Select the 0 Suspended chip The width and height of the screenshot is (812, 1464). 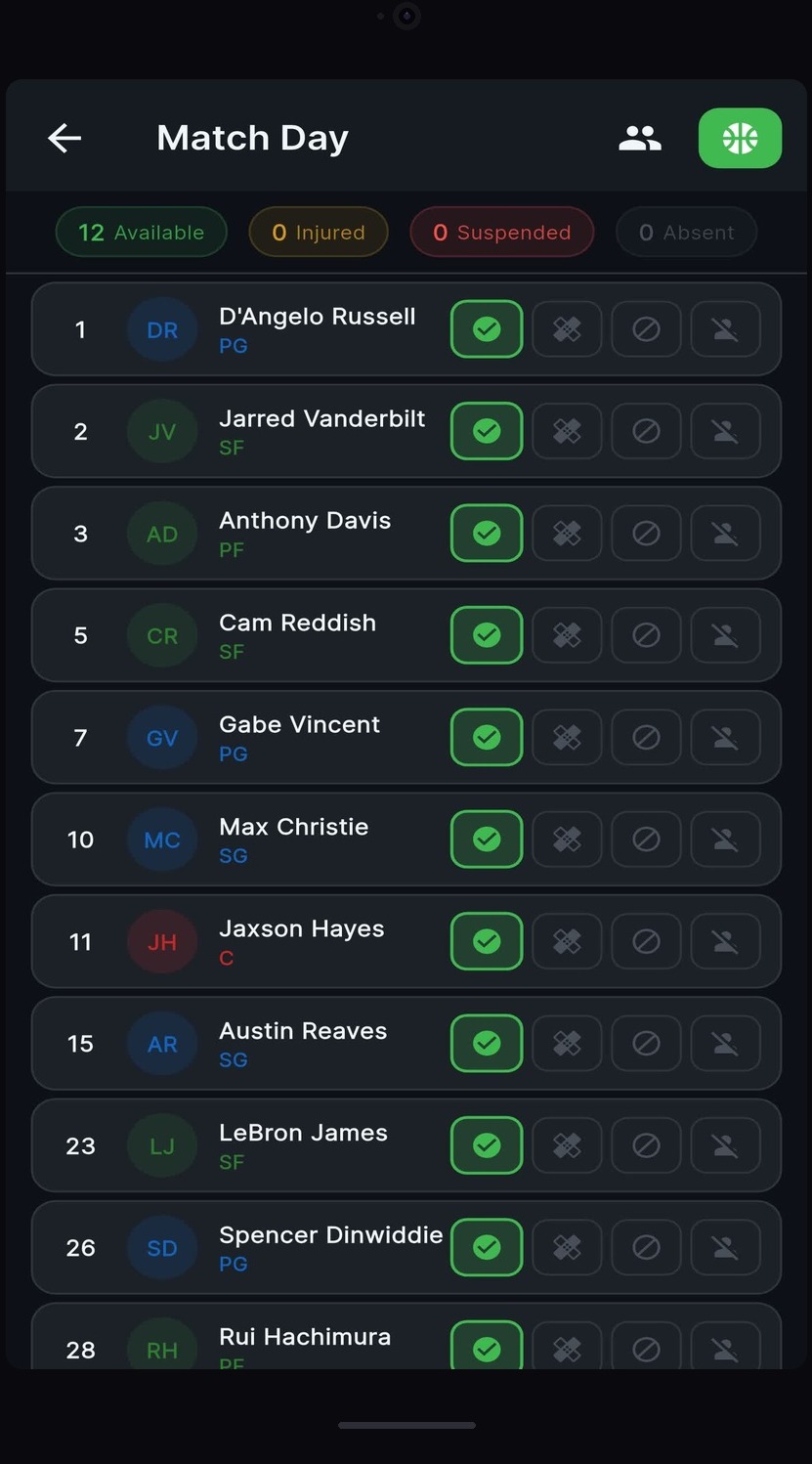[501, 233]
